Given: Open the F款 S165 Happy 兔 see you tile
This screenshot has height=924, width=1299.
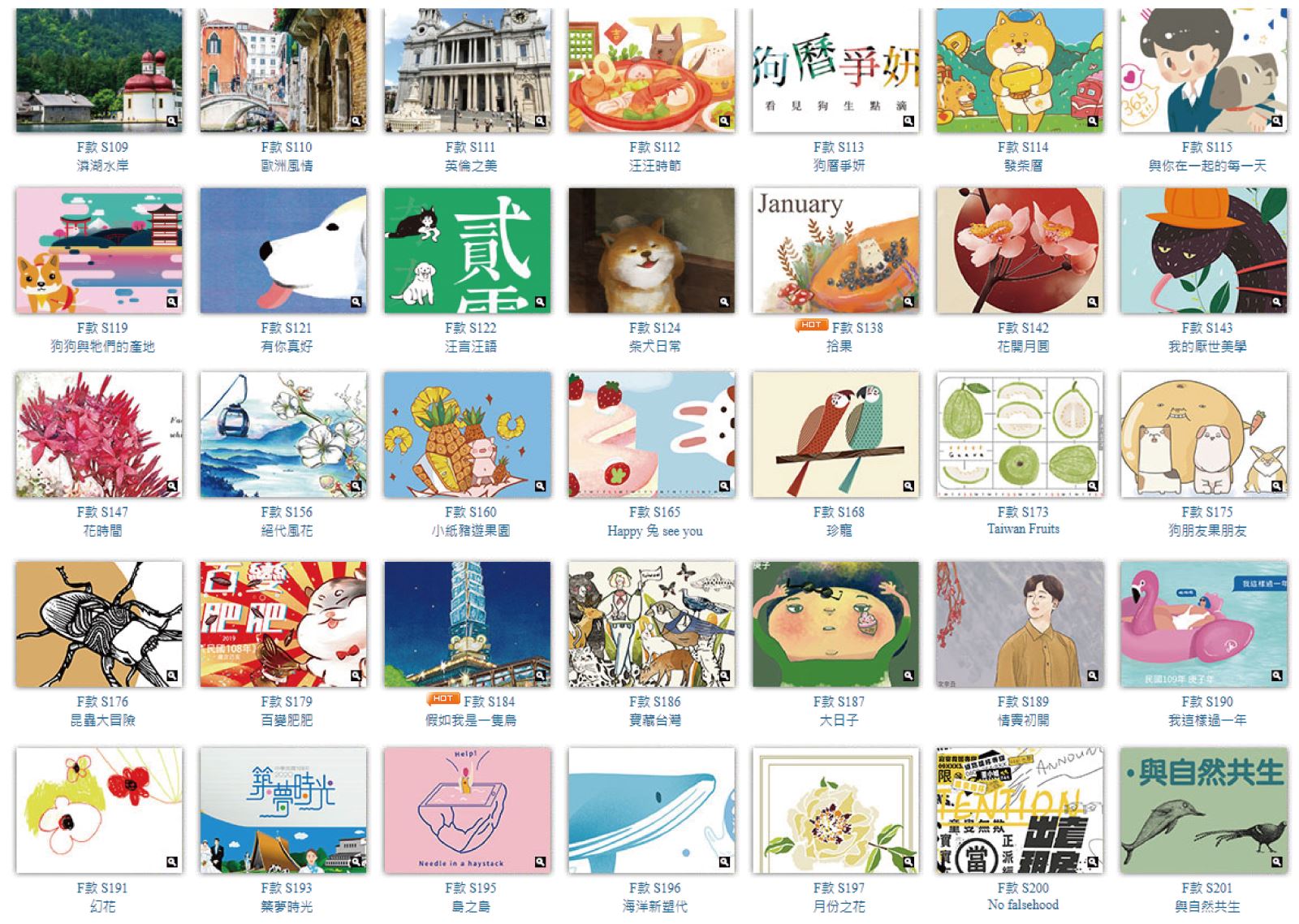Looking at the screenshot, I should (x=652, y=434).
